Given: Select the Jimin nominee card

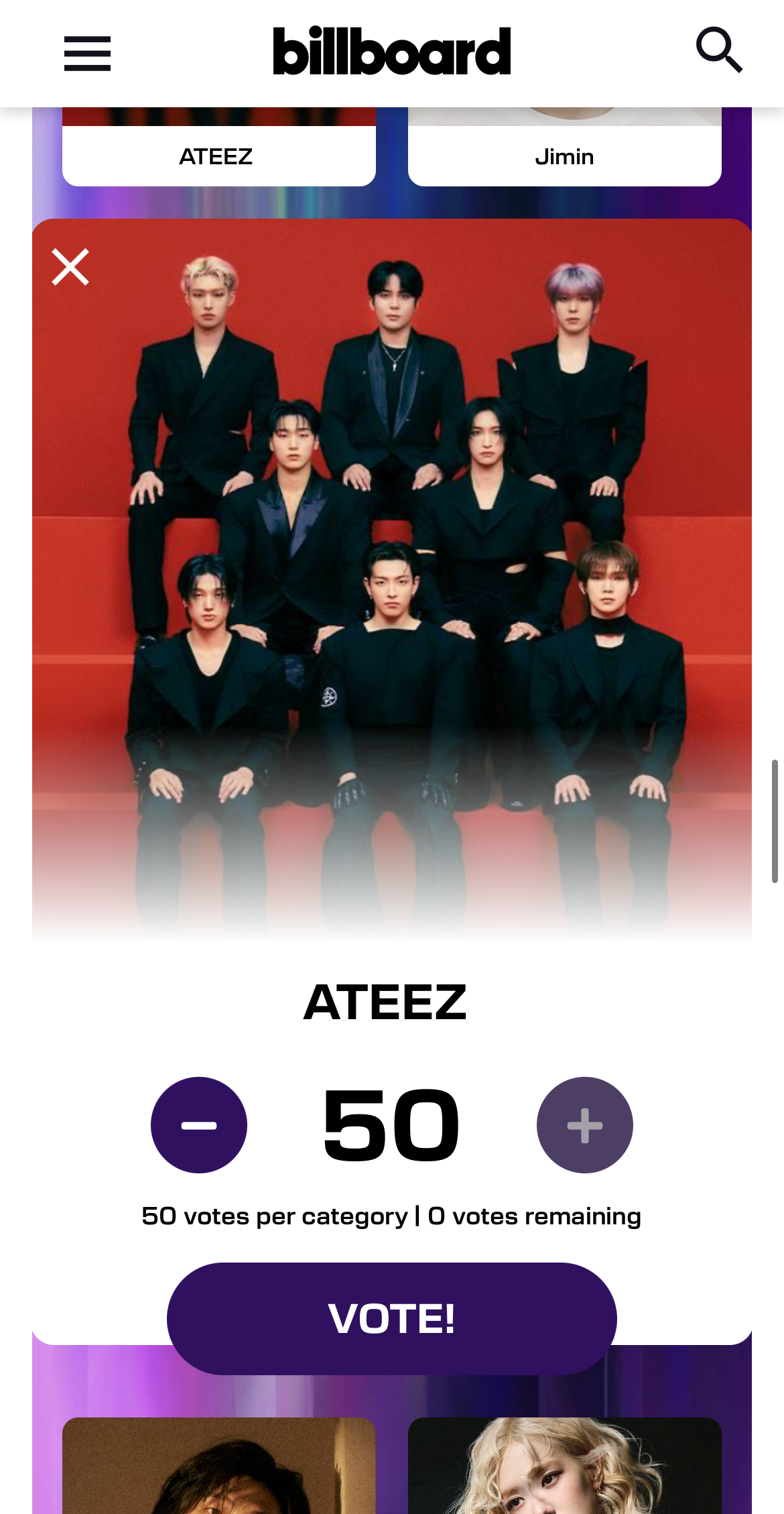Looking at the screenshot, I should [564, 155].
